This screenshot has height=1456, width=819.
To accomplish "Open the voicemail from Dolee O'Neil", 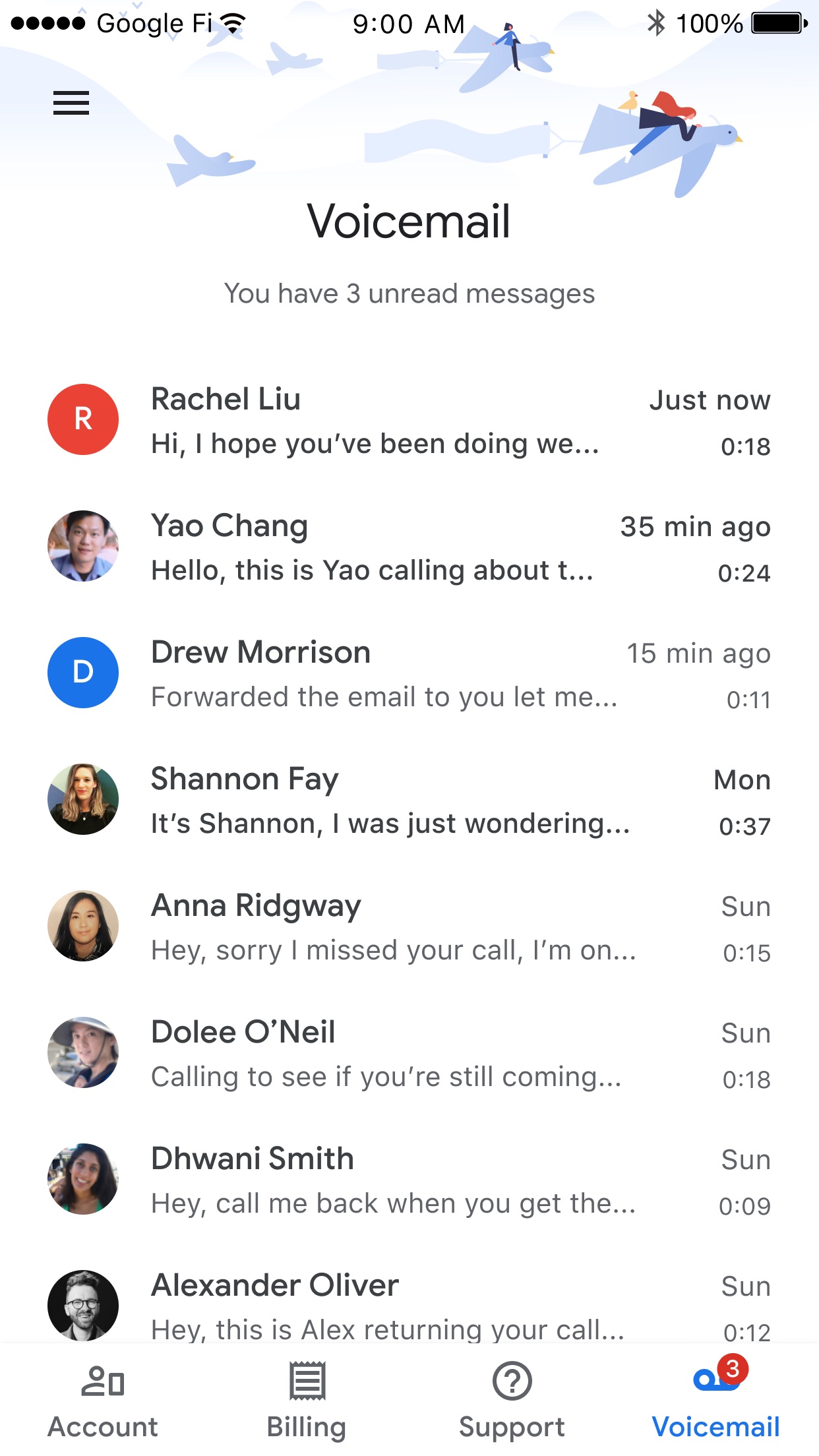I will point(409,1054).
